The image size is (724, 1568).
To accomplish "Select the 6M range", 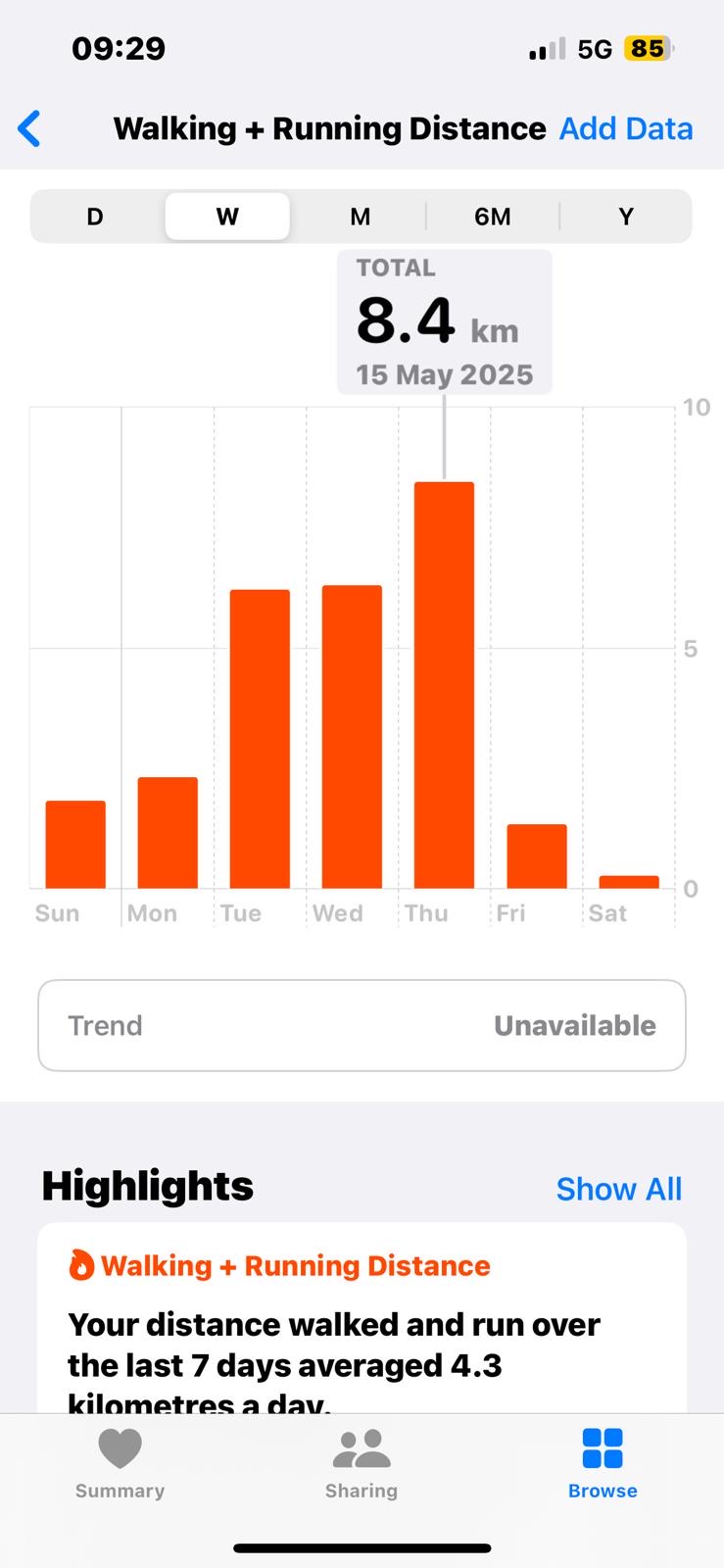I will (x=493, y=217).
